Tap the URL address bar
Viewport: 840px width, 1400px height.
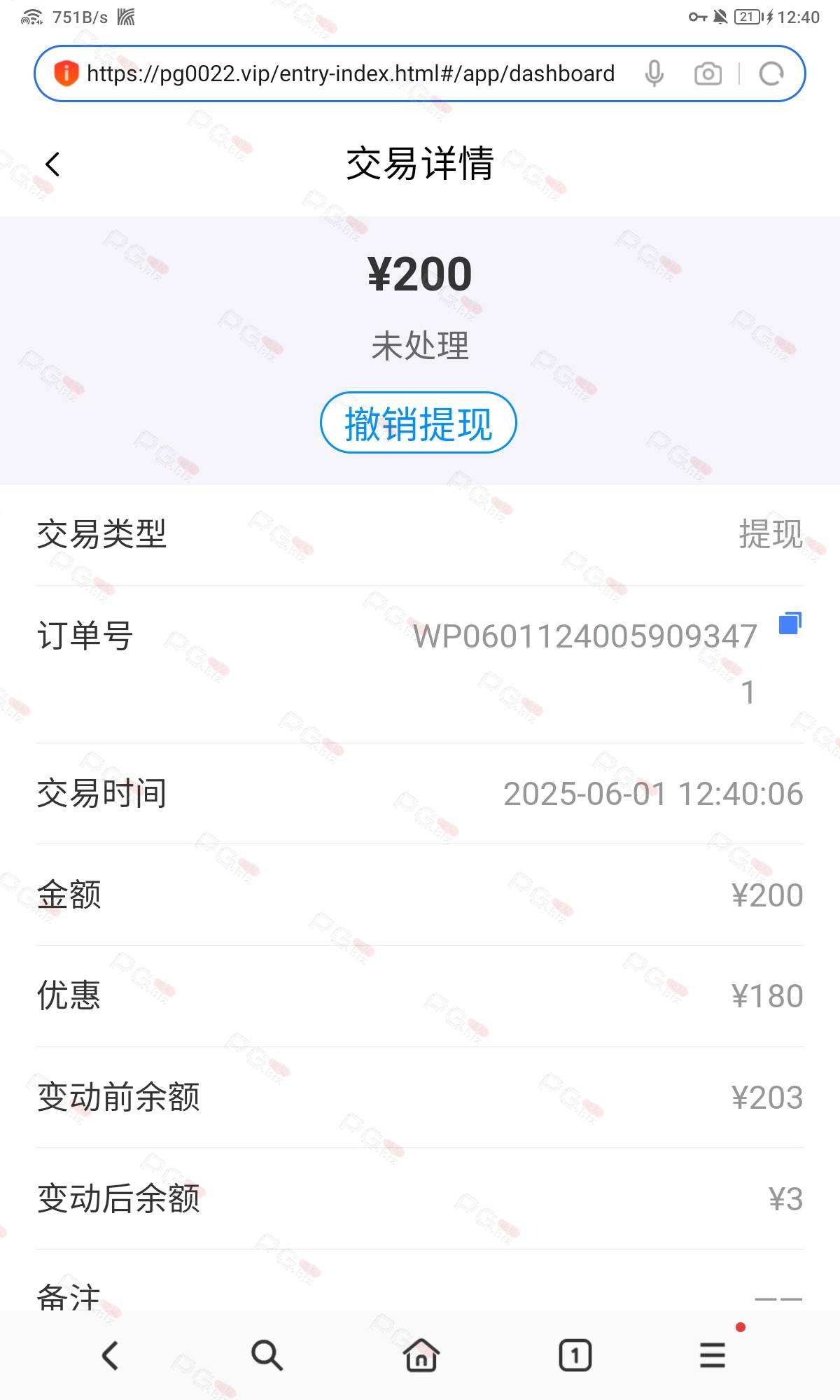[350, 73]
